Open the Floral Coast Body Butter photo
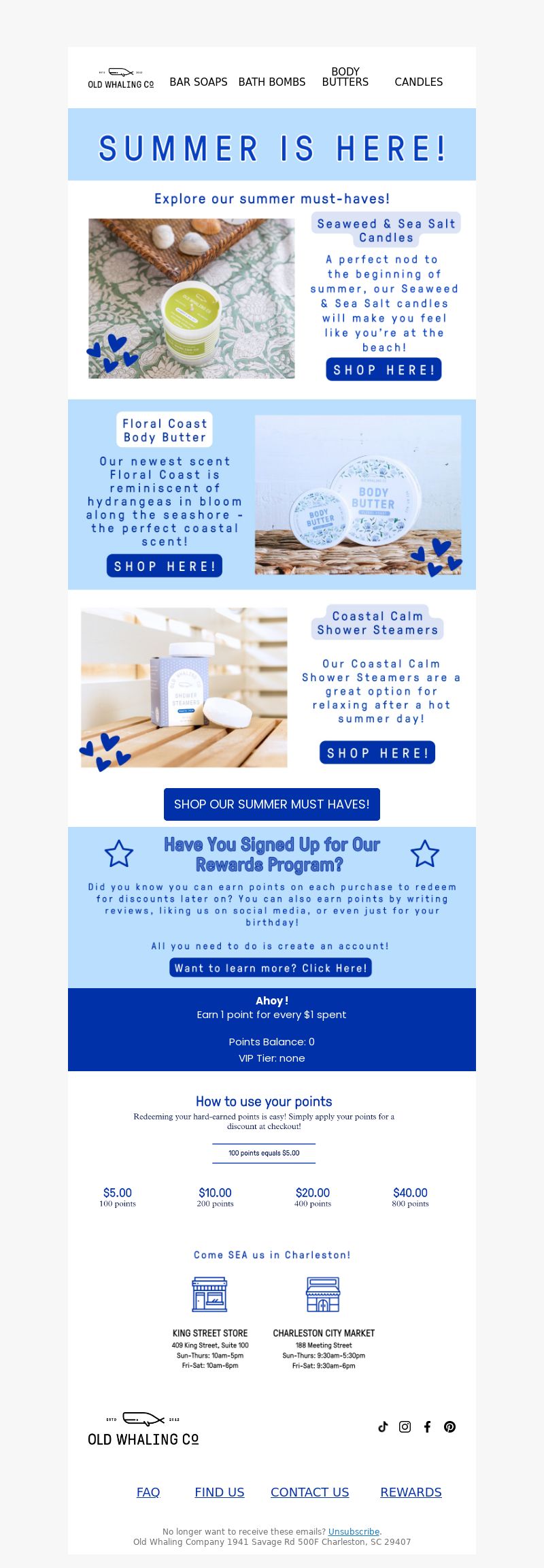544x1568 pixels. tap(358, 495)
